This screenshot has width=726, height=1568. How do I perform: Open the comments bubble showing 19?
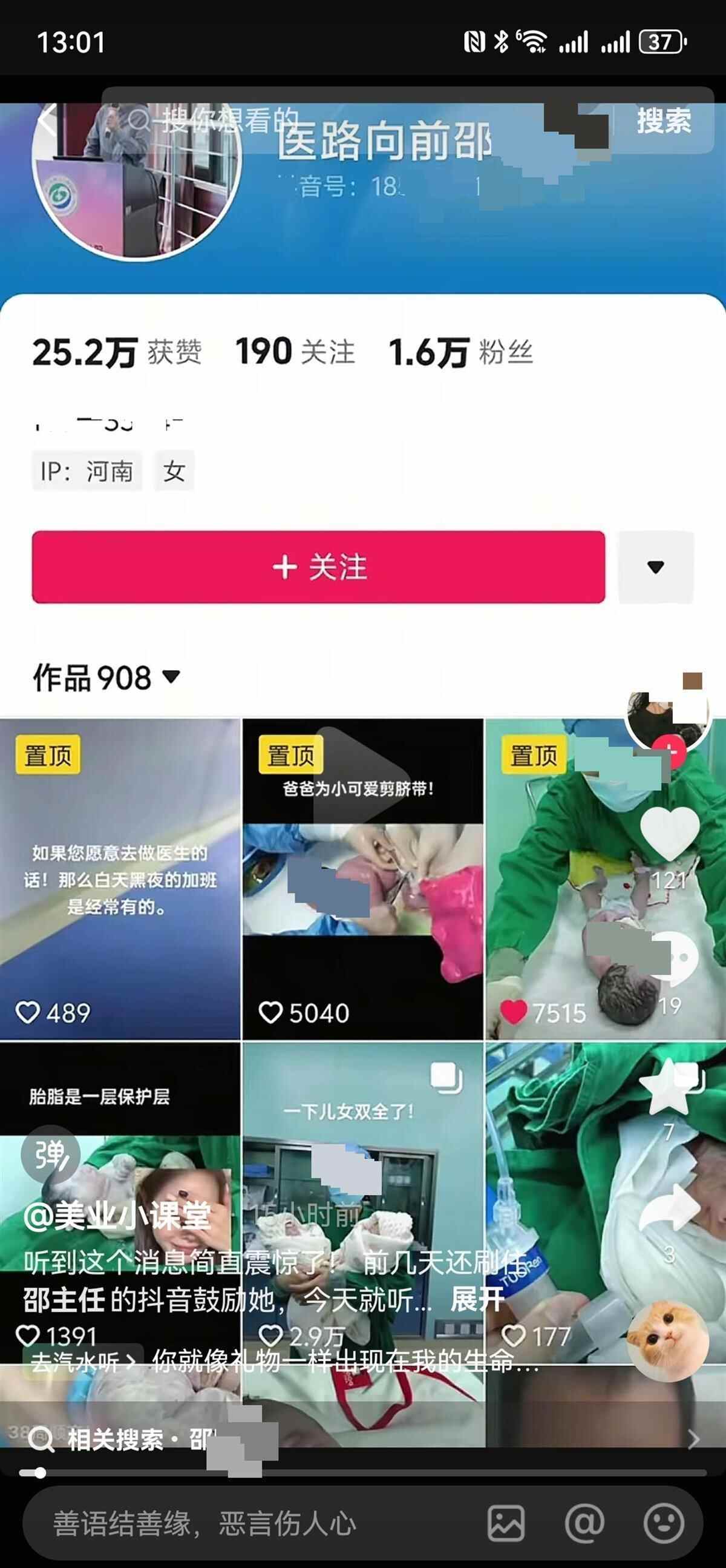tap(670, 958)
